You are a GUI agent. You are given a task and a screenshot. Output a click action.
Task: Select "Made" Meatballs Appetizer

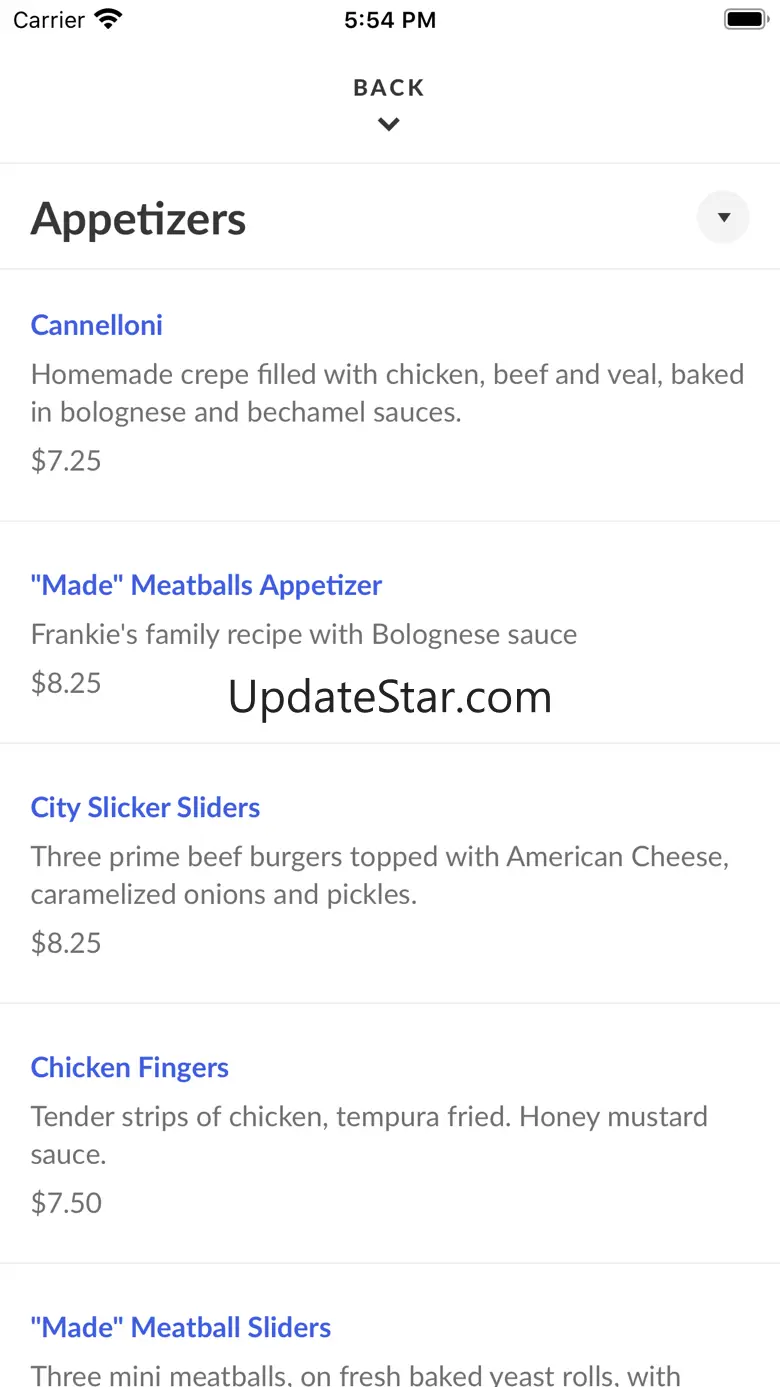click(206, 585)
